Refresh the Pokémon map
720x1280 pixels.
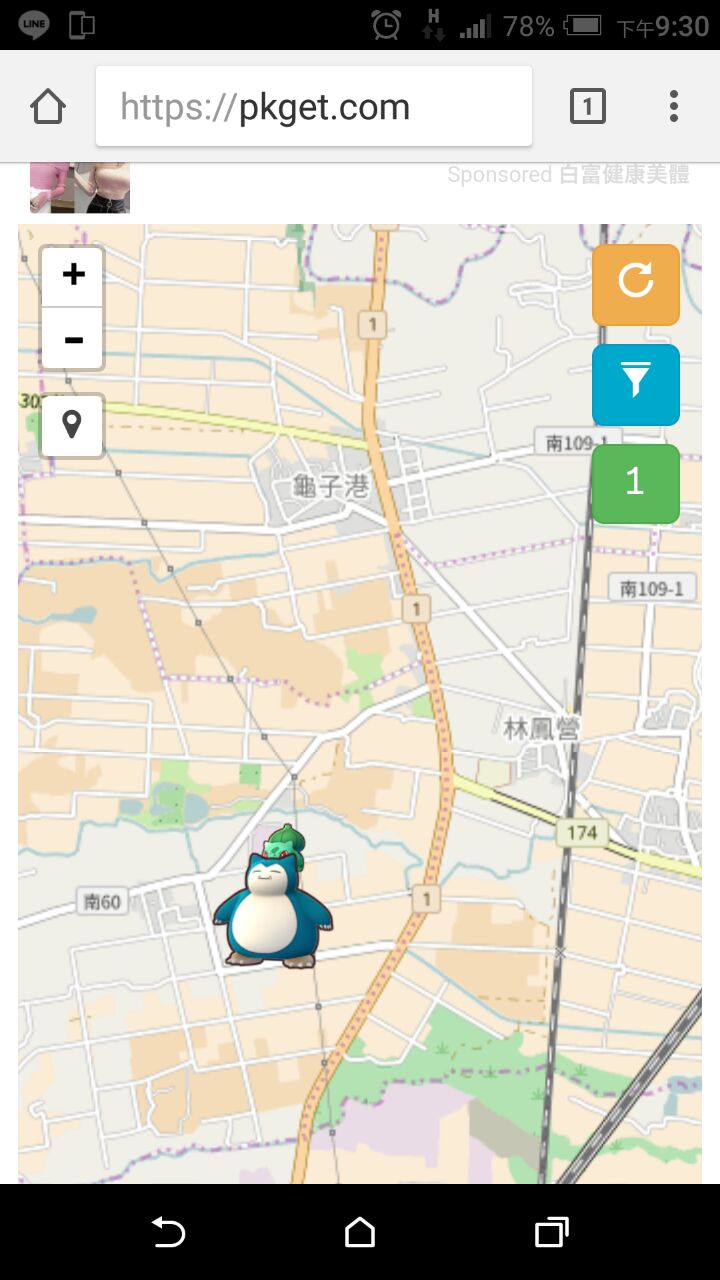pyautogui.click(x=636, y=284)
